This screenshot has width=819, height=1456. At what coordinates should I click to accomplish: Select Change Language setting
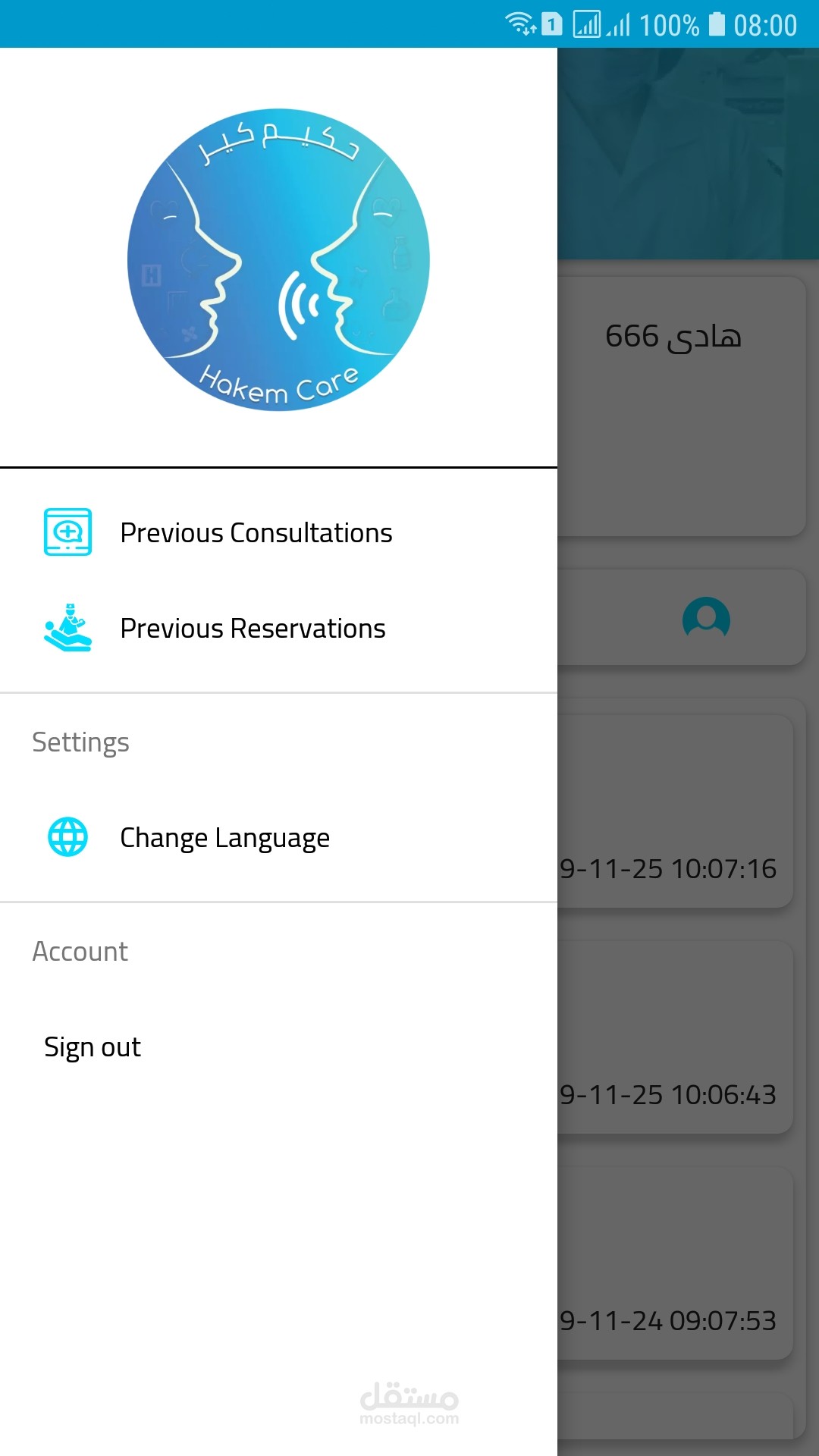pyautogui.click(x=224, y=838)
